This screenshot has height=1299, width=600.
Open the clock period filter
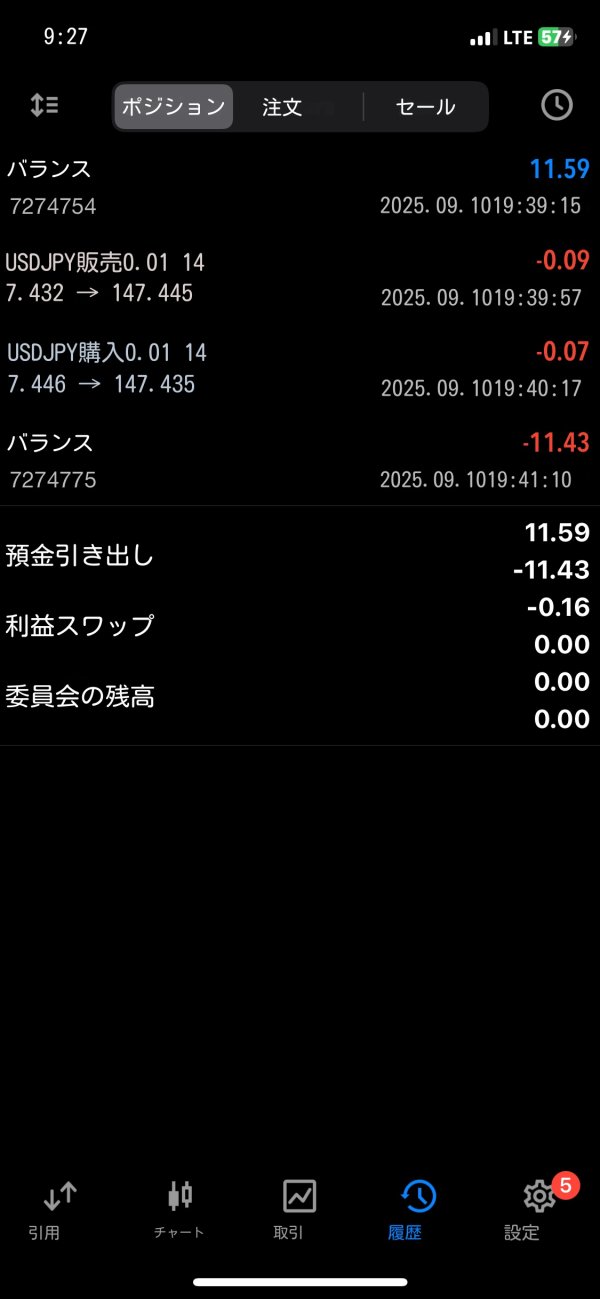[556, 105]
